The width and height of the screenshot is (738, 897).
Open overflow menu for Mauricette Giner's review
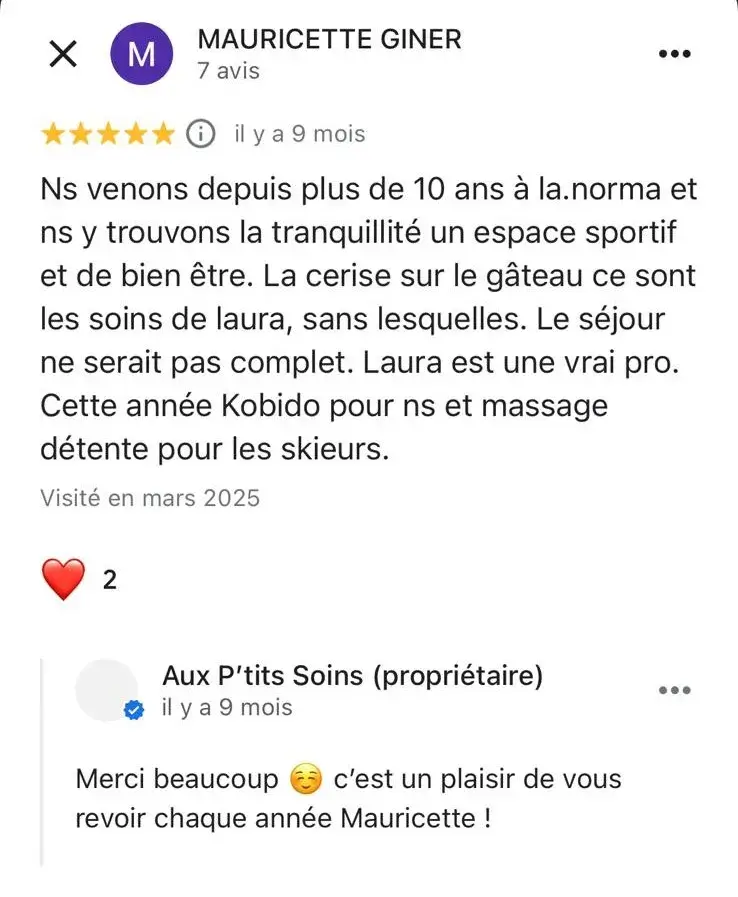point(675,54)
